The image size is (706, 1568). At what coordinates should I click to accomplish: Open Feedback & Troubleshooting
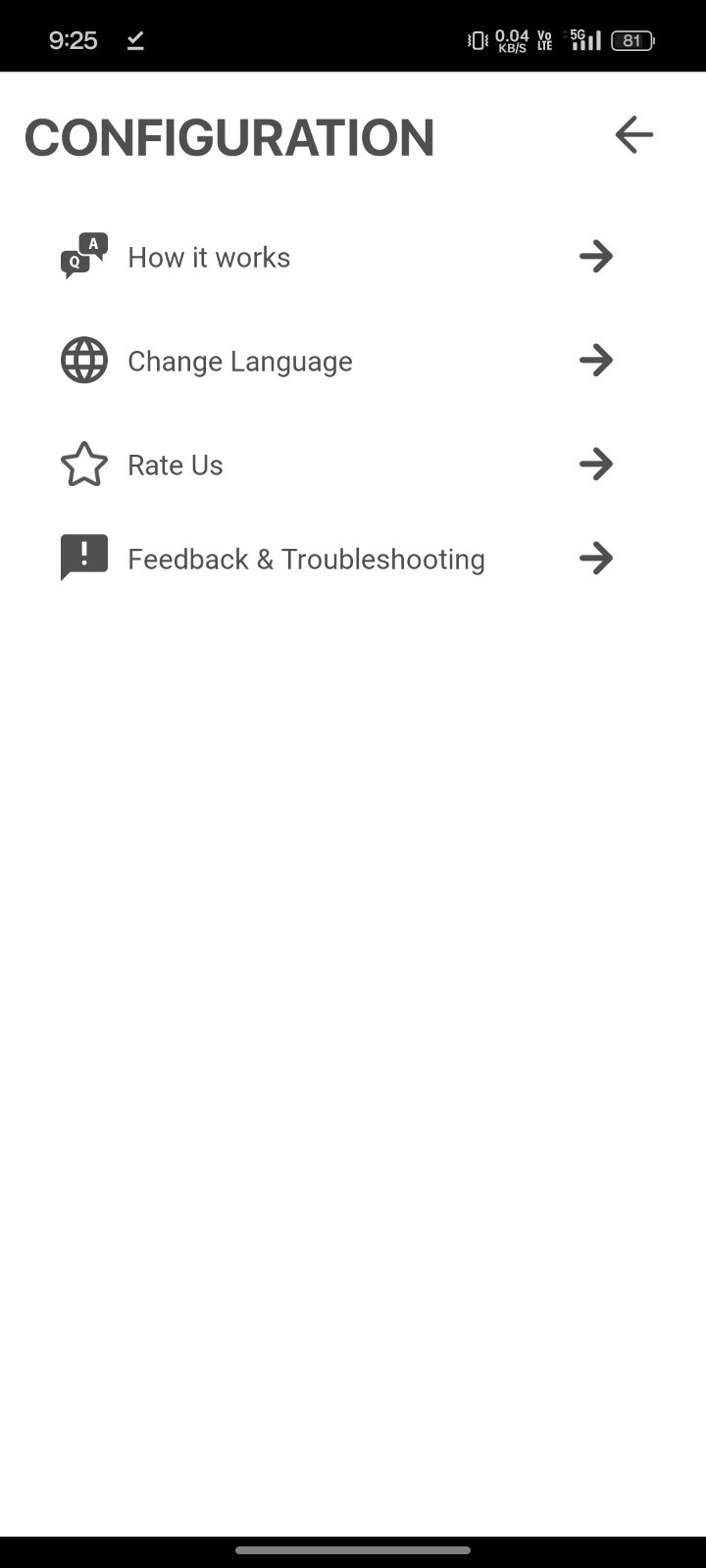point(306,559)
